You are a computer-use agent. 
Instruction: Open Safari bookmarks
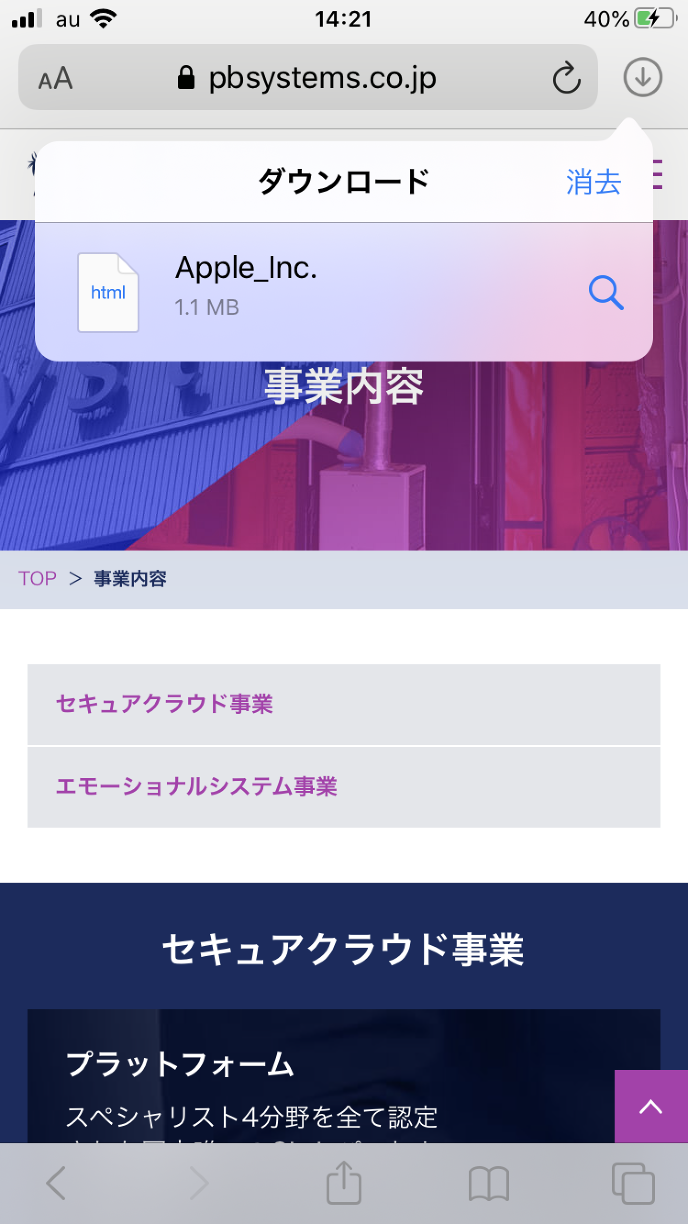tap(488, 1184)
